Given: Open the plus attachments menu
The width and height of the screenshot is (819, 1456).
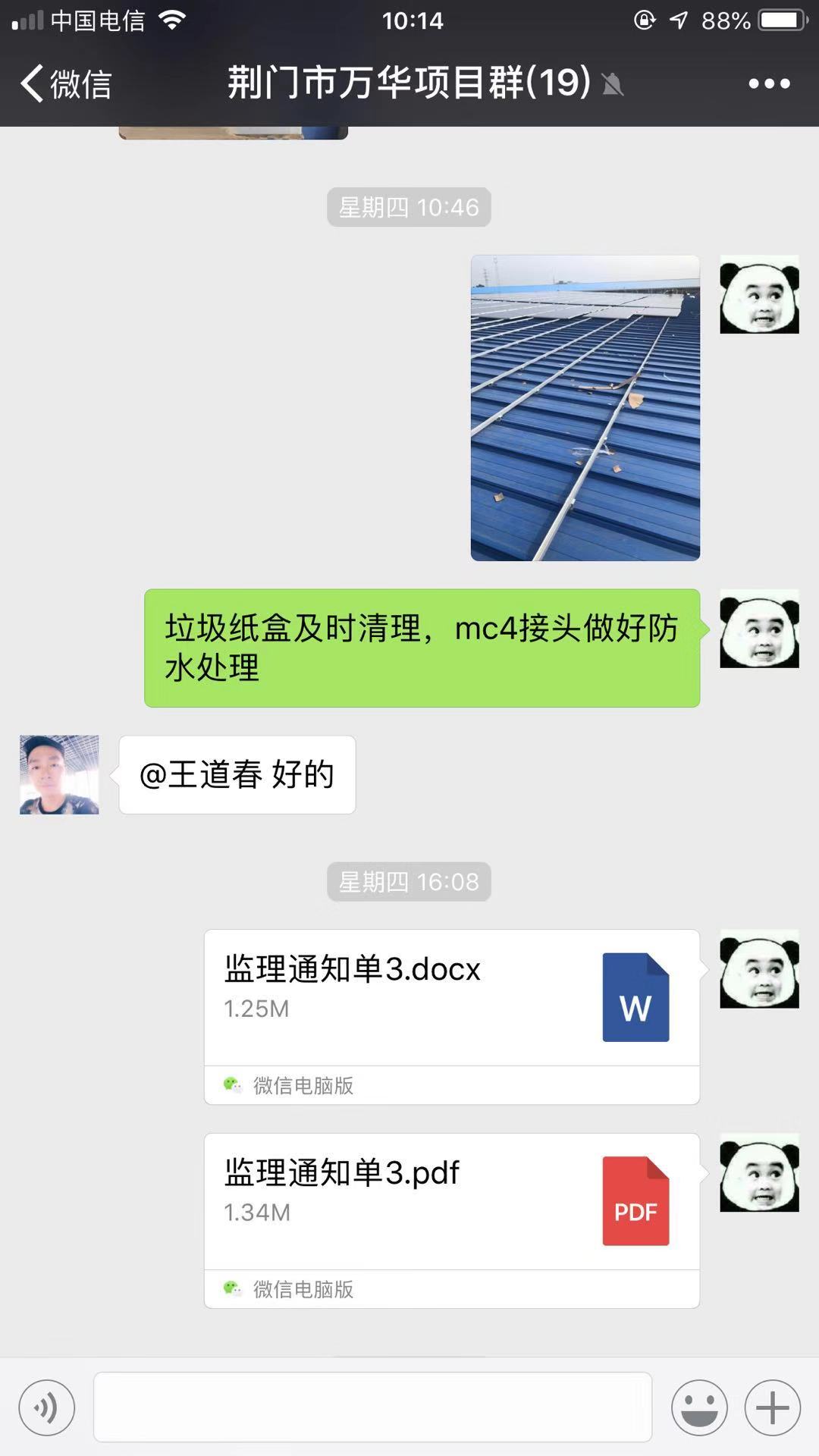Looking at the screenshot, I should (x=773, y=1407).
